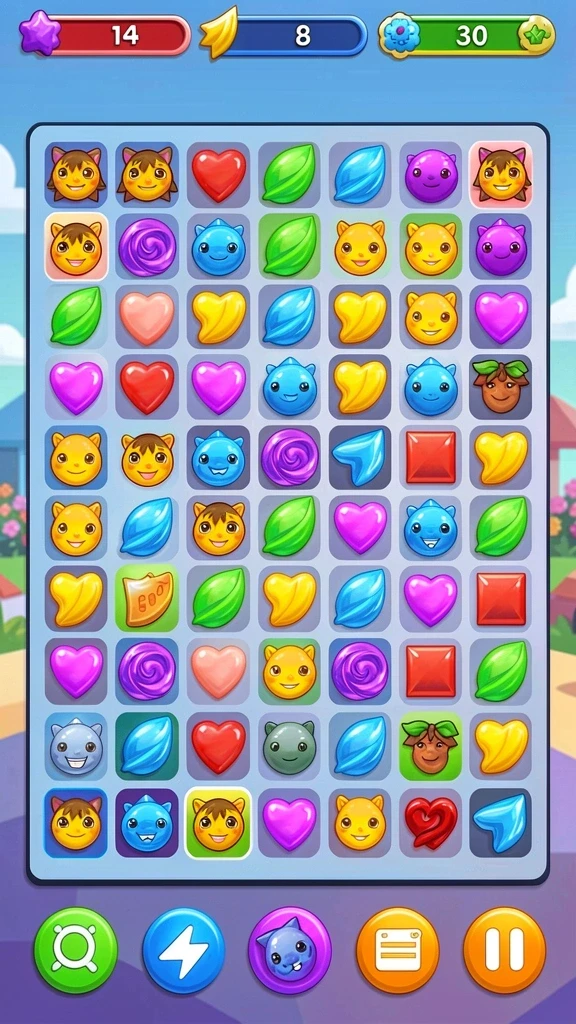Tap the orange cracker tile on green background

pyautogui.click(x=148, y=599)
